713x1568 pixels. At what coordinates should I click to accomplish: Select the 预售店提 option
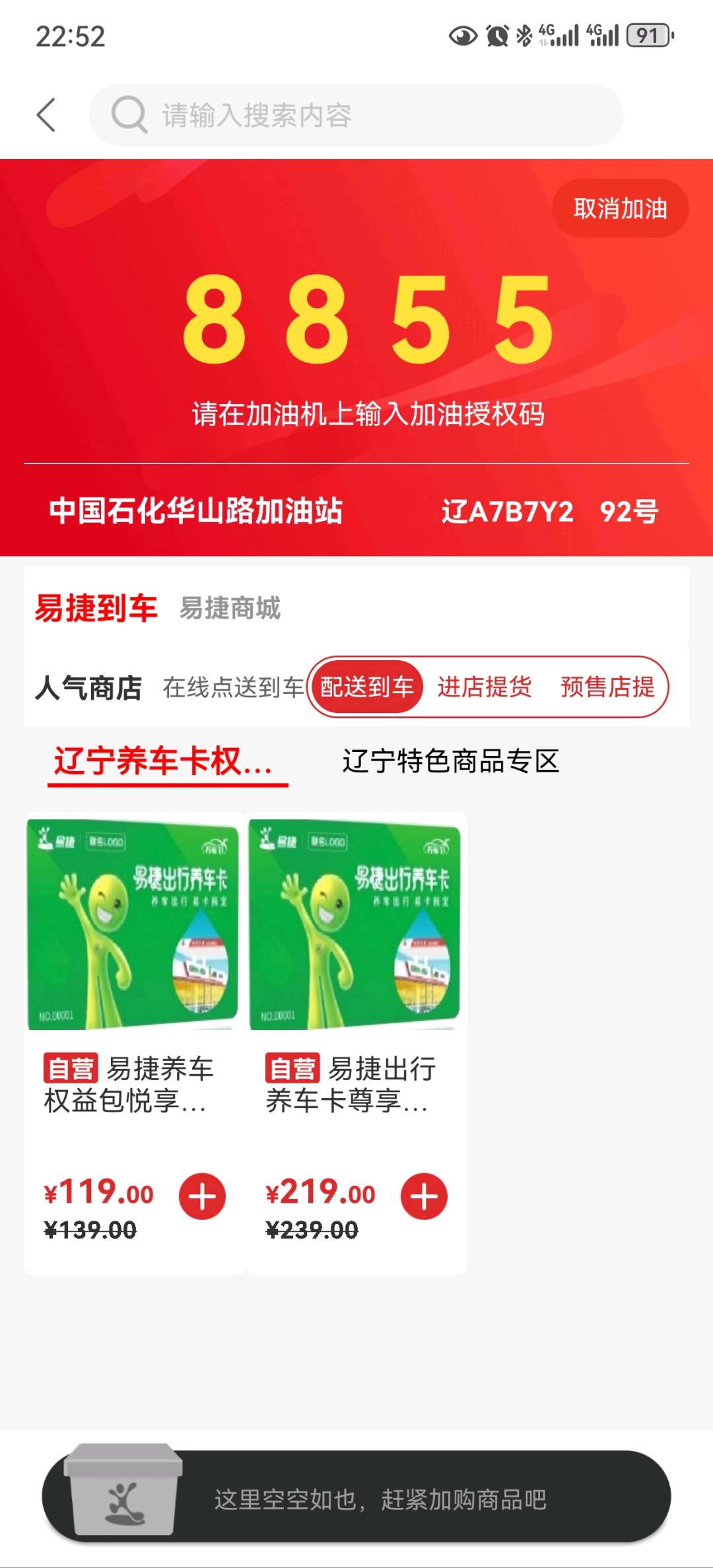607,687
